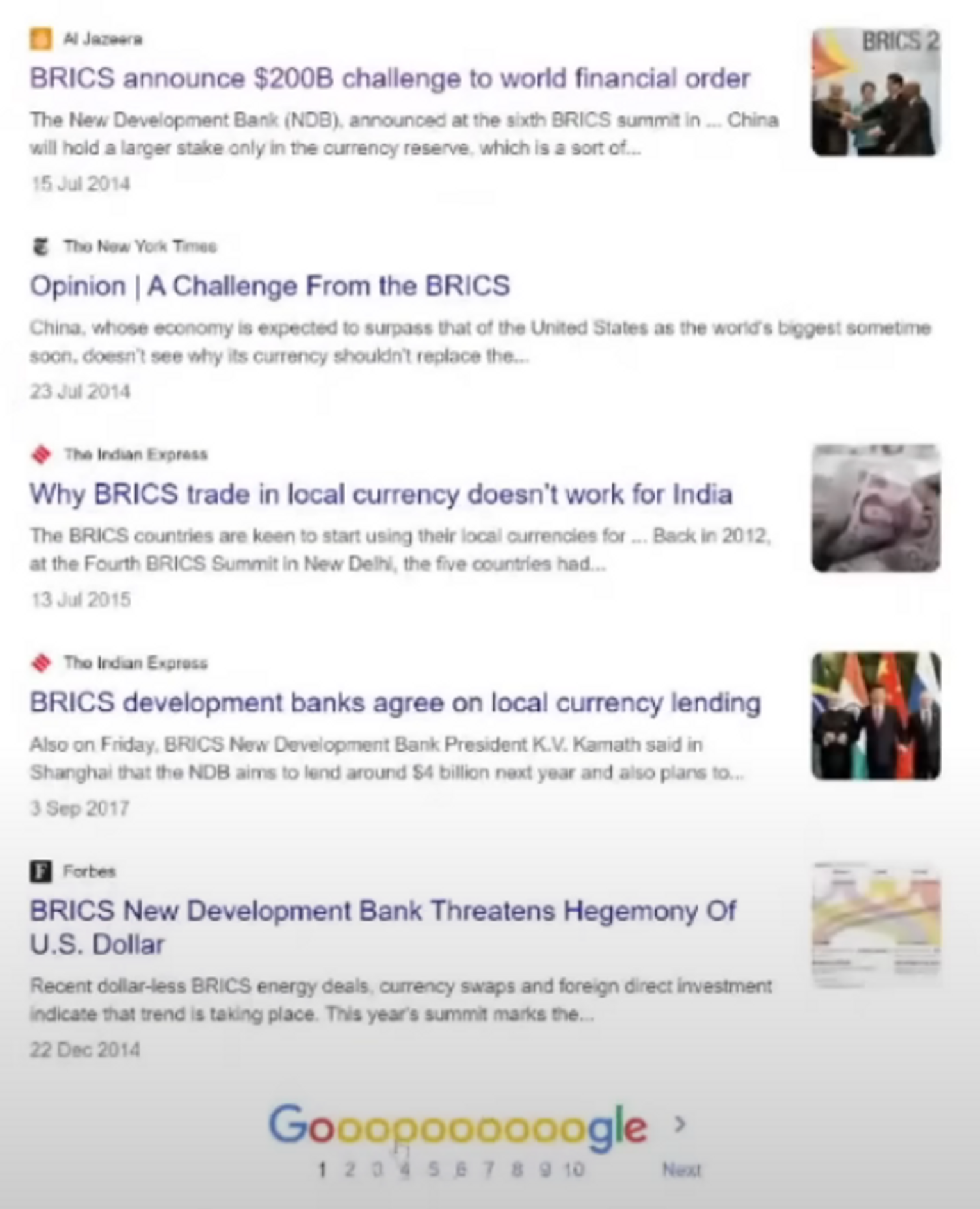
Task: Tap the leaders photo thumbnail for lending article
Action: click(875, 716)
